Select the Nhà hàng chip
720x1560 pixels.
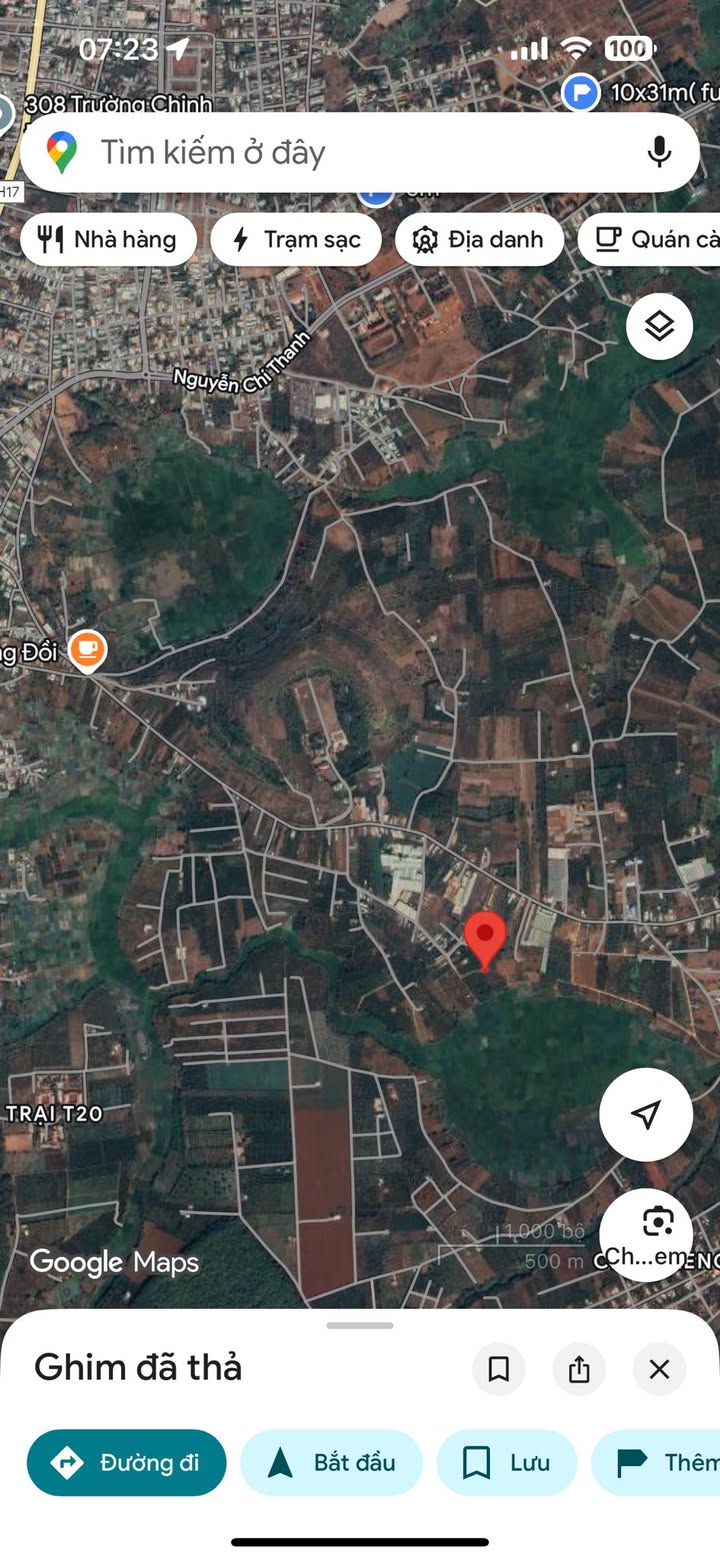point(108,240)
